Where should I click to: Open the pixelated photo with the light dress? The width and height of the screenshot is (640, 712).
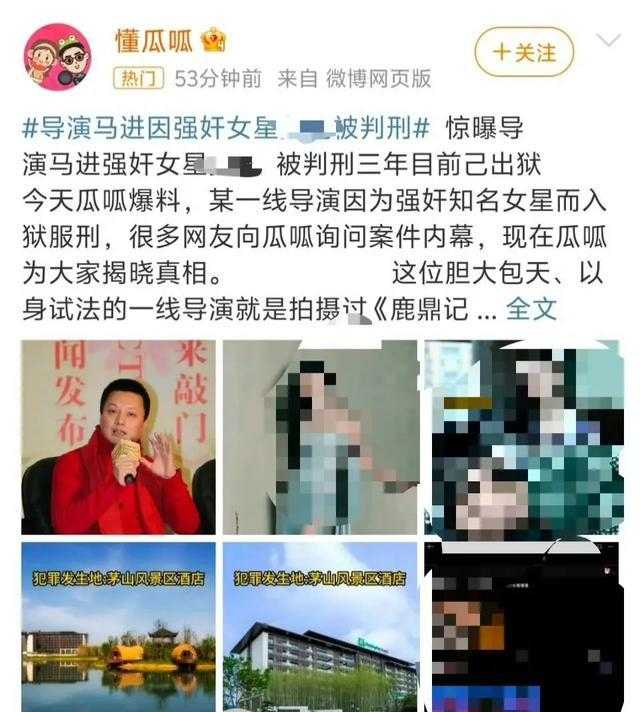point(320,437)
